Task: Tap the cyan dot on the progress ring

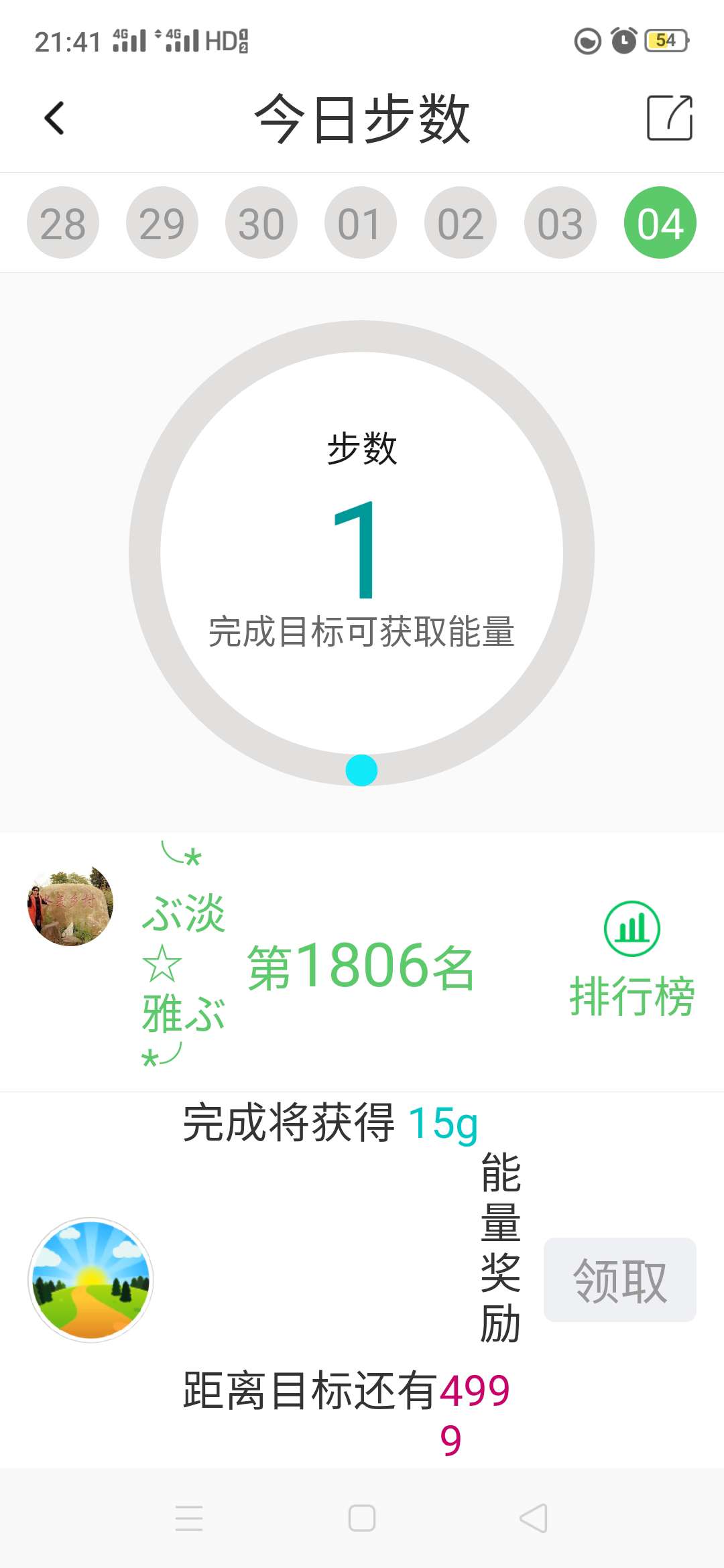Action: [361, 772]
